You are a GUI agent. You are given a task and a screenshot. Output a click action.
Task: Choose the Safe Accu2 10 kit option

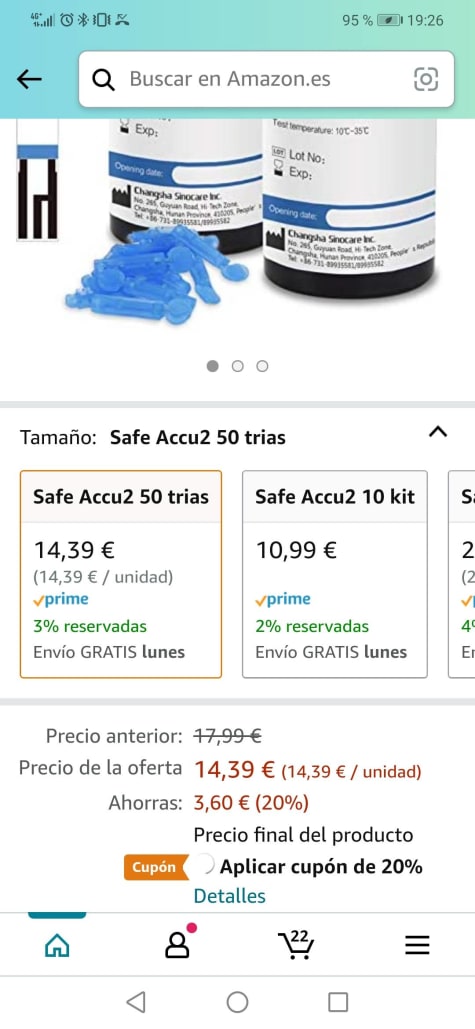coord(335,574)
